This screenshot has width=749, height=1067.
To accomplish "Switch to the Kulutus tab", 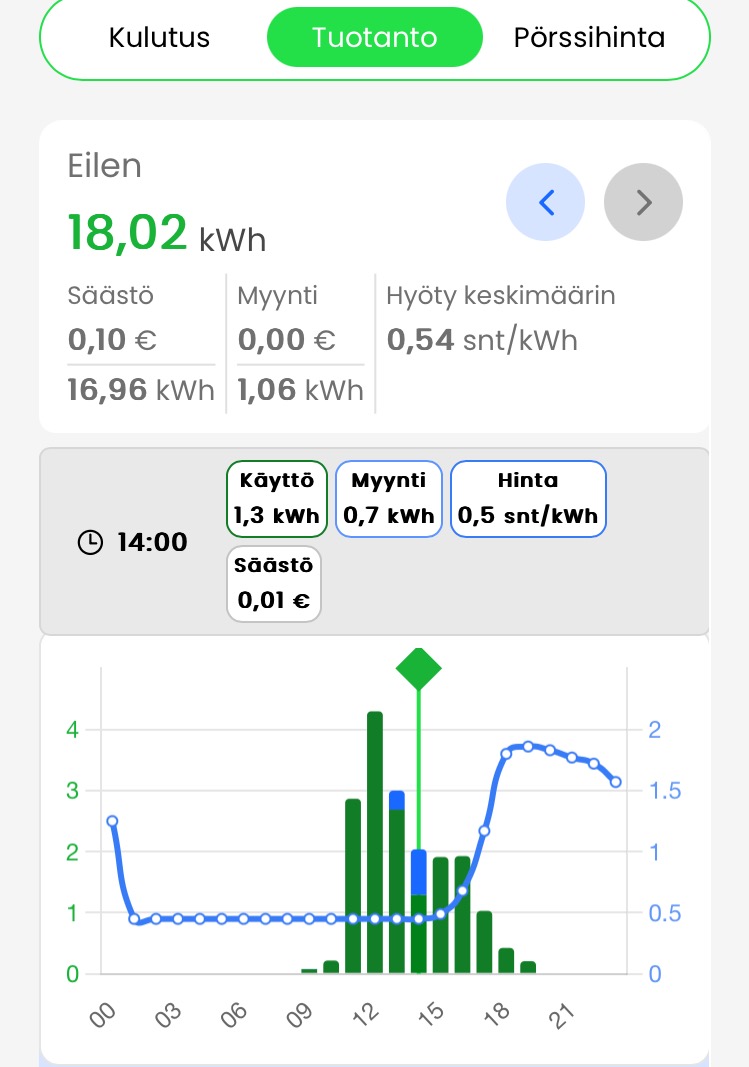I will tap(159, 38).
